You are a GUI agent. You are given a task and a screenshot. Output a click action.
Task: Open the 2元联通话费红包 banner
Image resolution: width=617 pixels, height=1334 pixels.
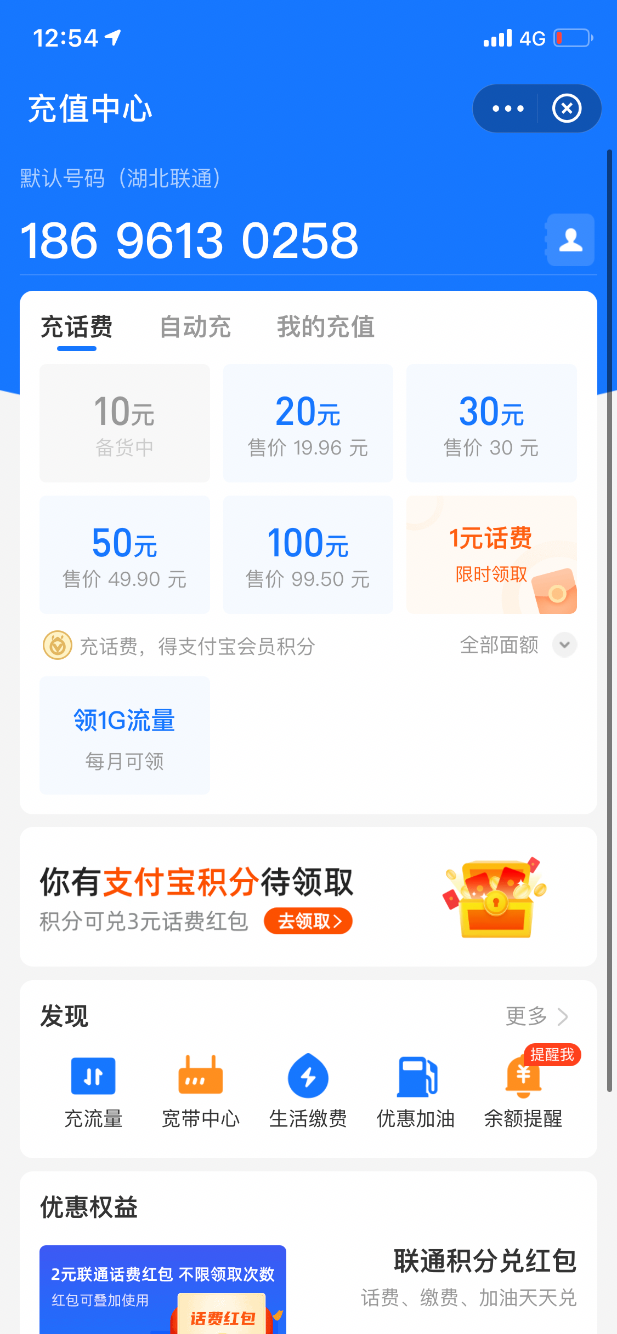[x=163, y=1288]
